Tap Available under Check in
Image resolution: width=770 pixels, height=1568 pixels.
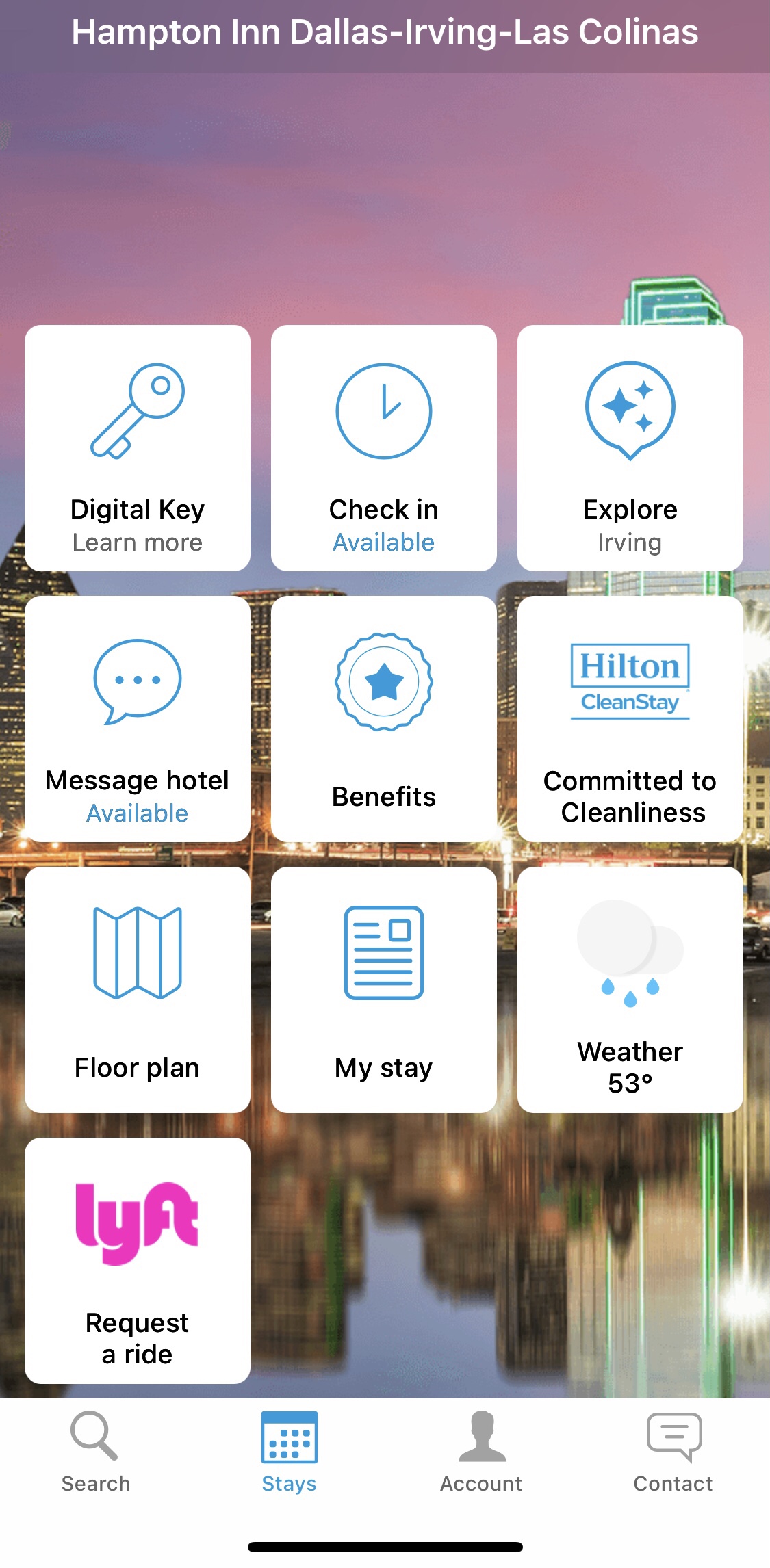point(383,542)
